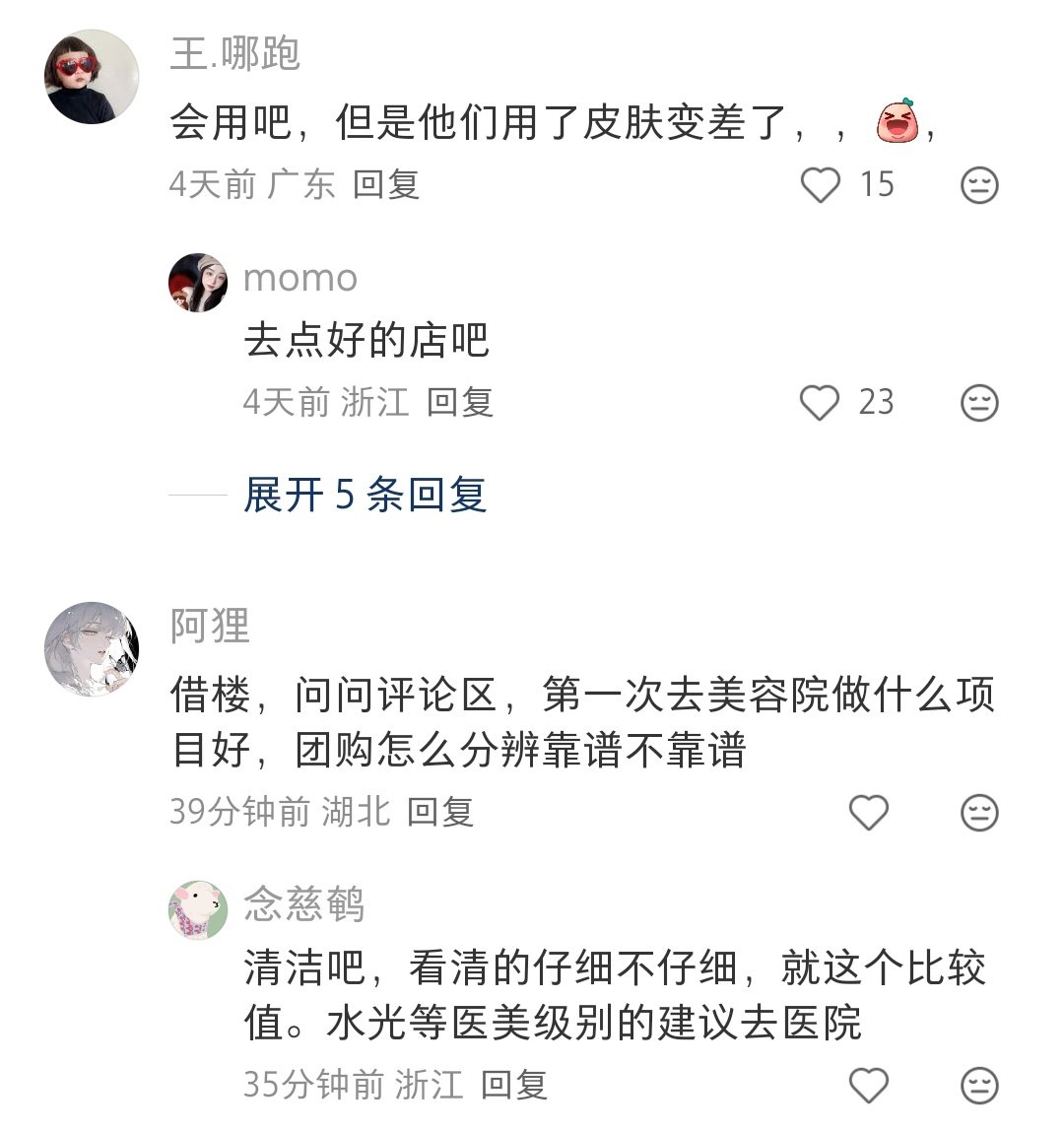Tap 回复 under 念慈鹤's reply

coord(514,1085)
